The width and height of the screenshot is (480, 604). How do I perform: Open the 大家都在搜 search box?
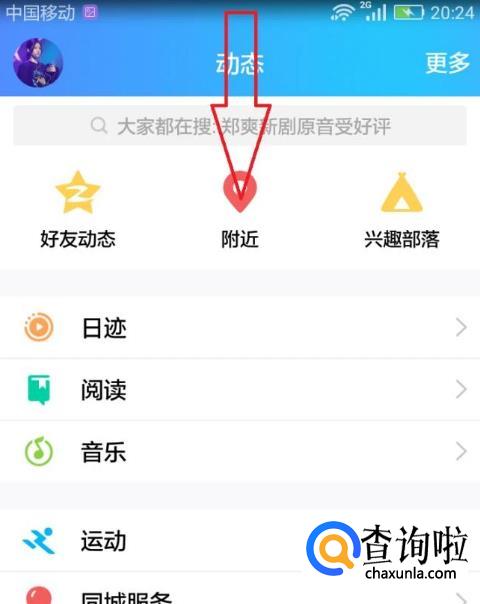240,126
